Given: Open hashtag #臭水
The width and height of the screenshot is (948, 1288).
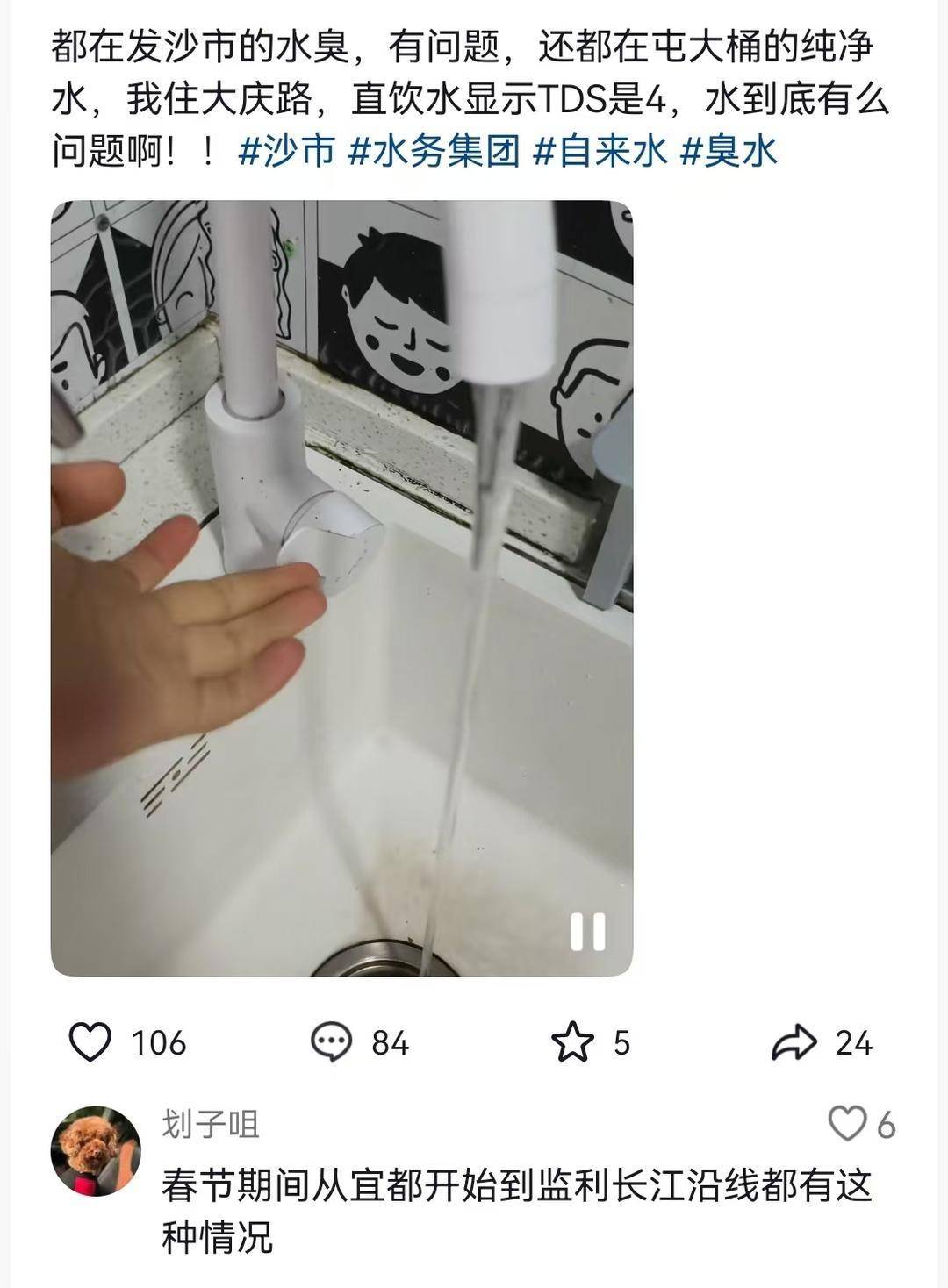Looking at the screenshot, I should click(x=729, y=152).
